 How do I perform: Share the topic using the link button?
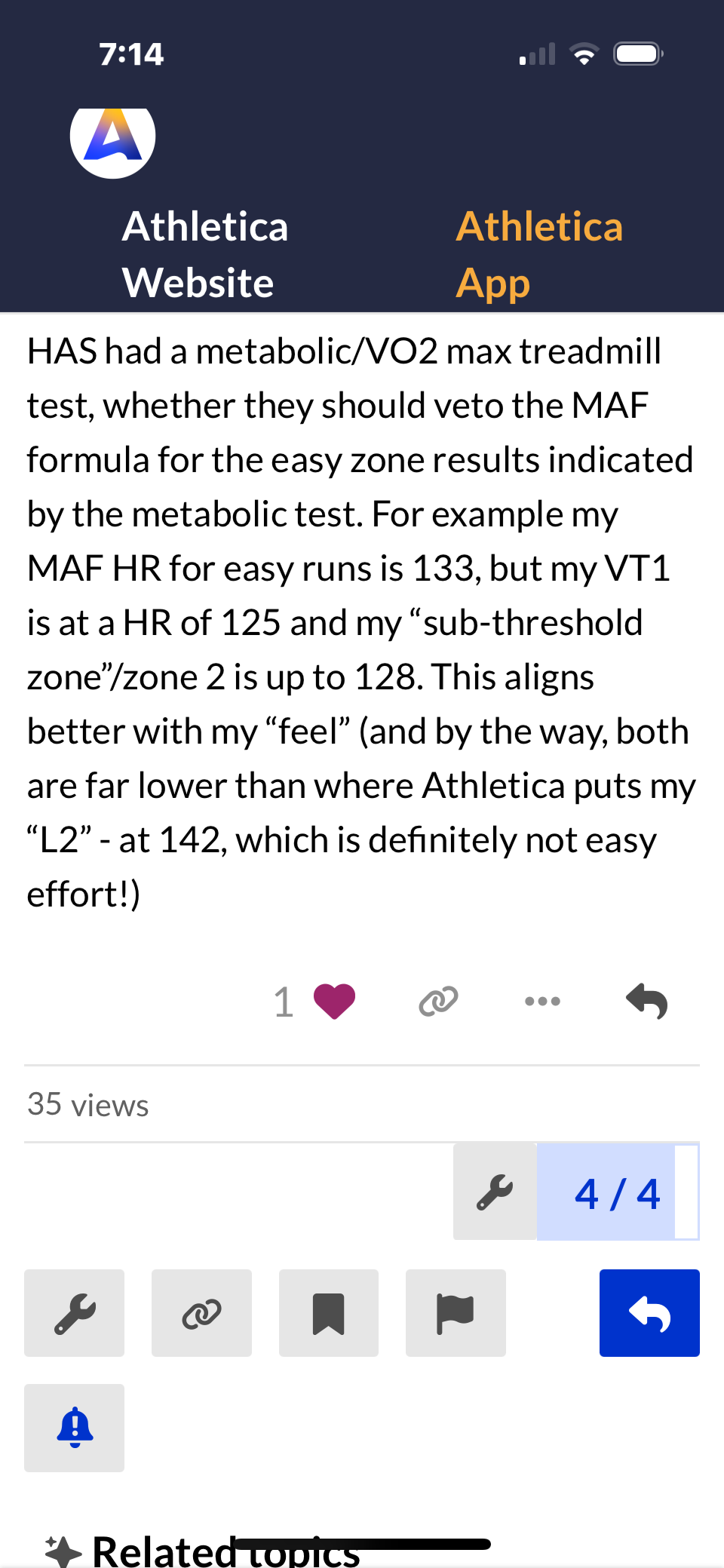tap(201, 1313)
